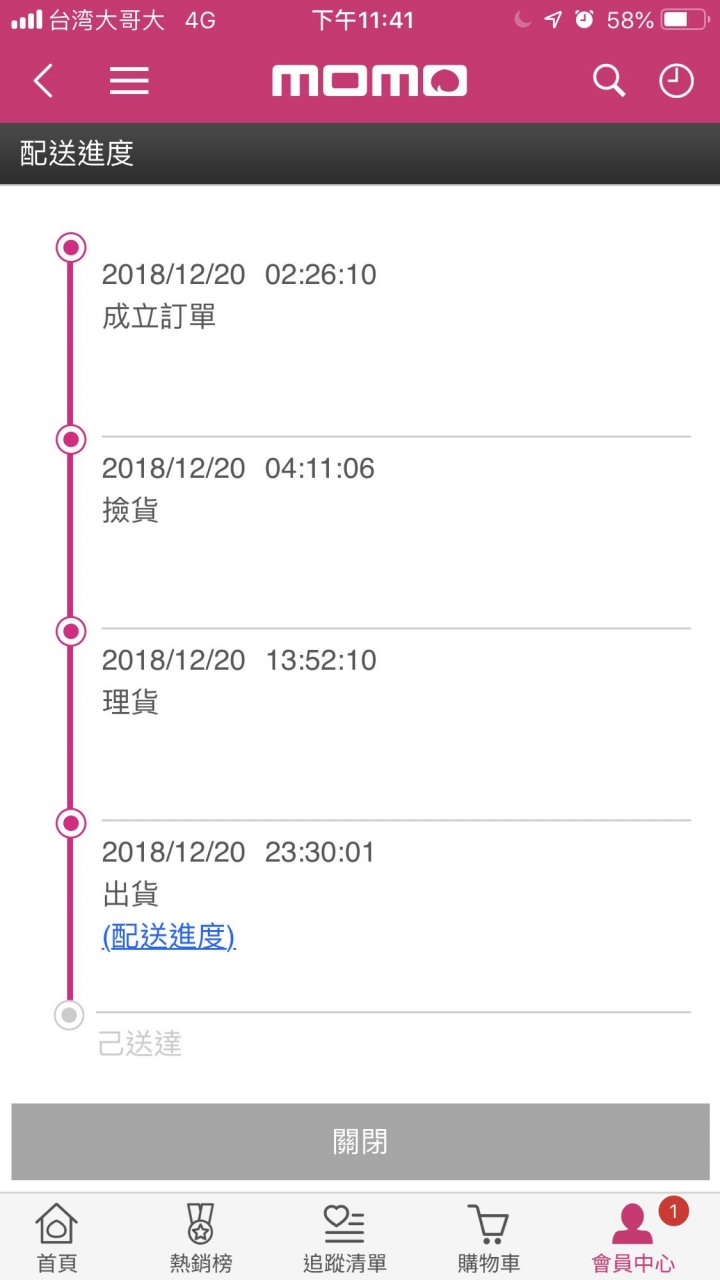This screenshot has height=1280, width=720.
Task: Open the search magnifier icon
Action: point(608,81)
